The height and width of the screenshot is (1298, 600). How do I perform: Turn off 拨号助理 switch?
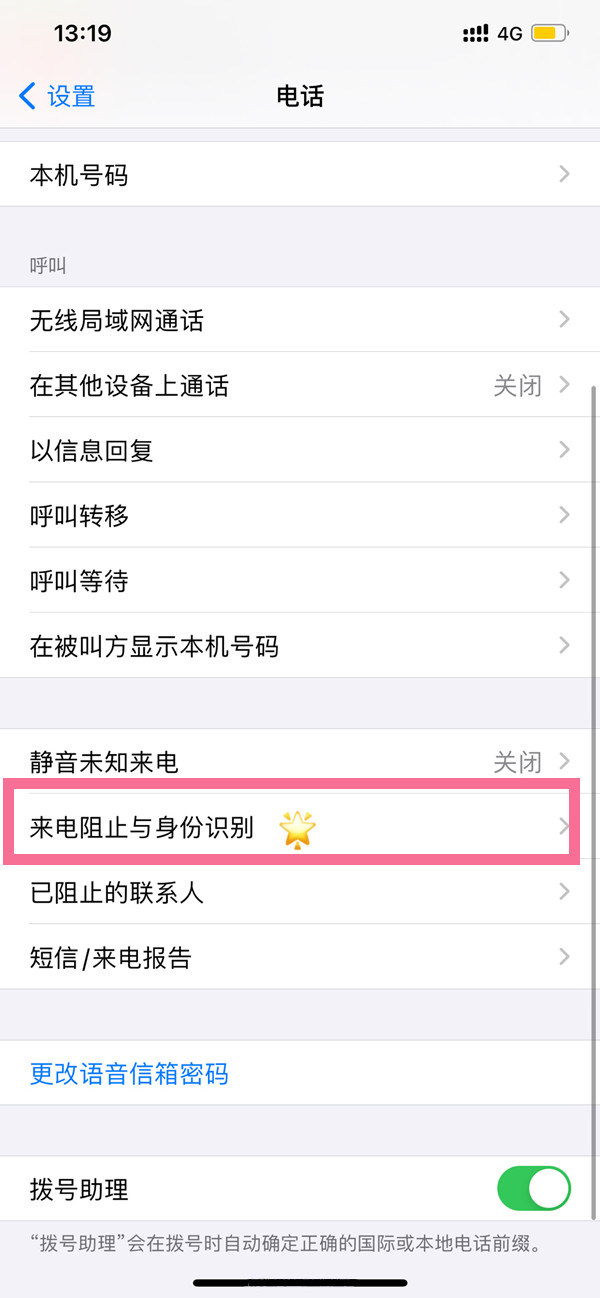click(x=533, y=1189)
